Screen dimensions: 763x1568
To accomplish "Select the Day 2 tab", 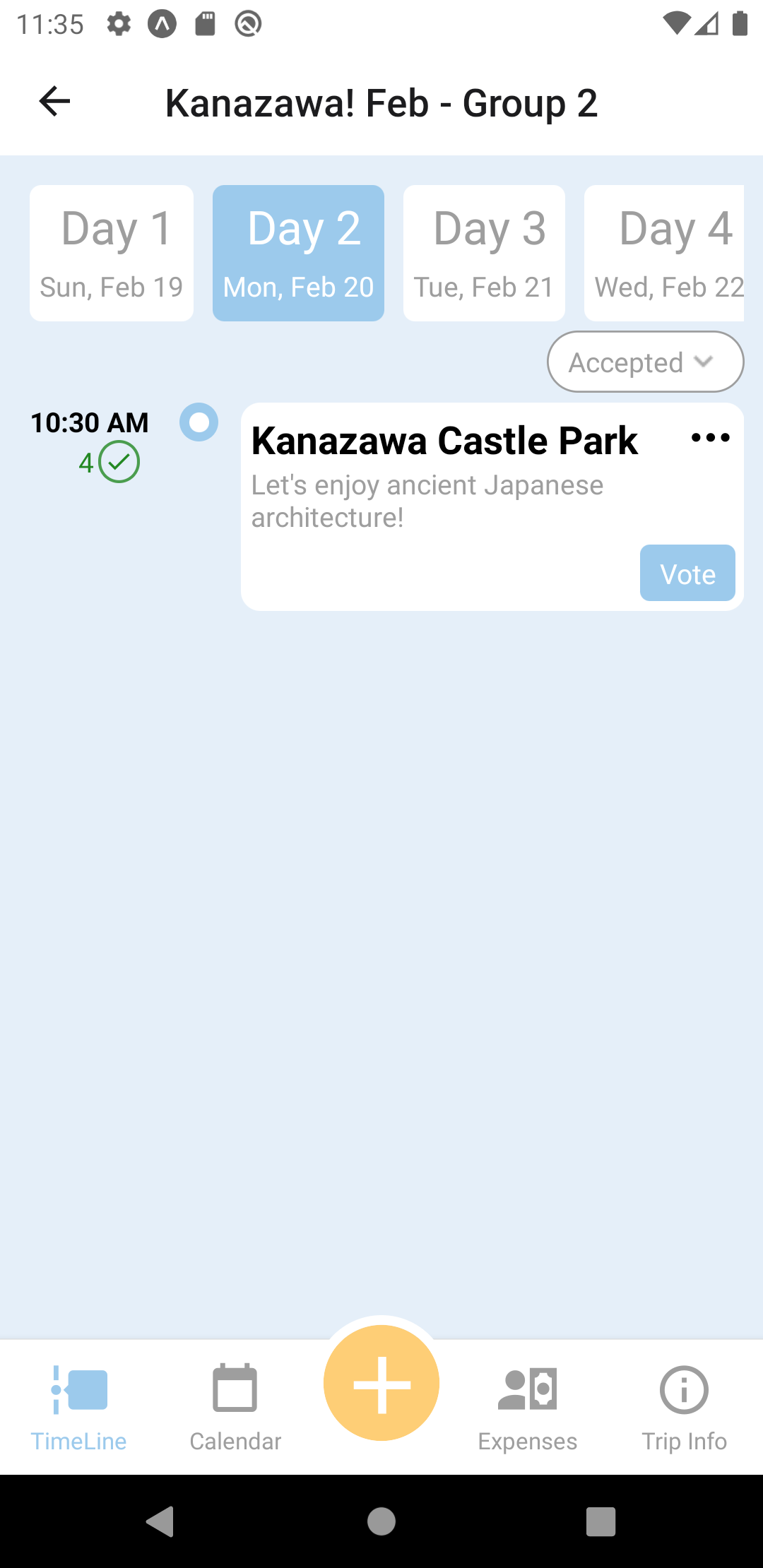I will (x=298, y=253).
